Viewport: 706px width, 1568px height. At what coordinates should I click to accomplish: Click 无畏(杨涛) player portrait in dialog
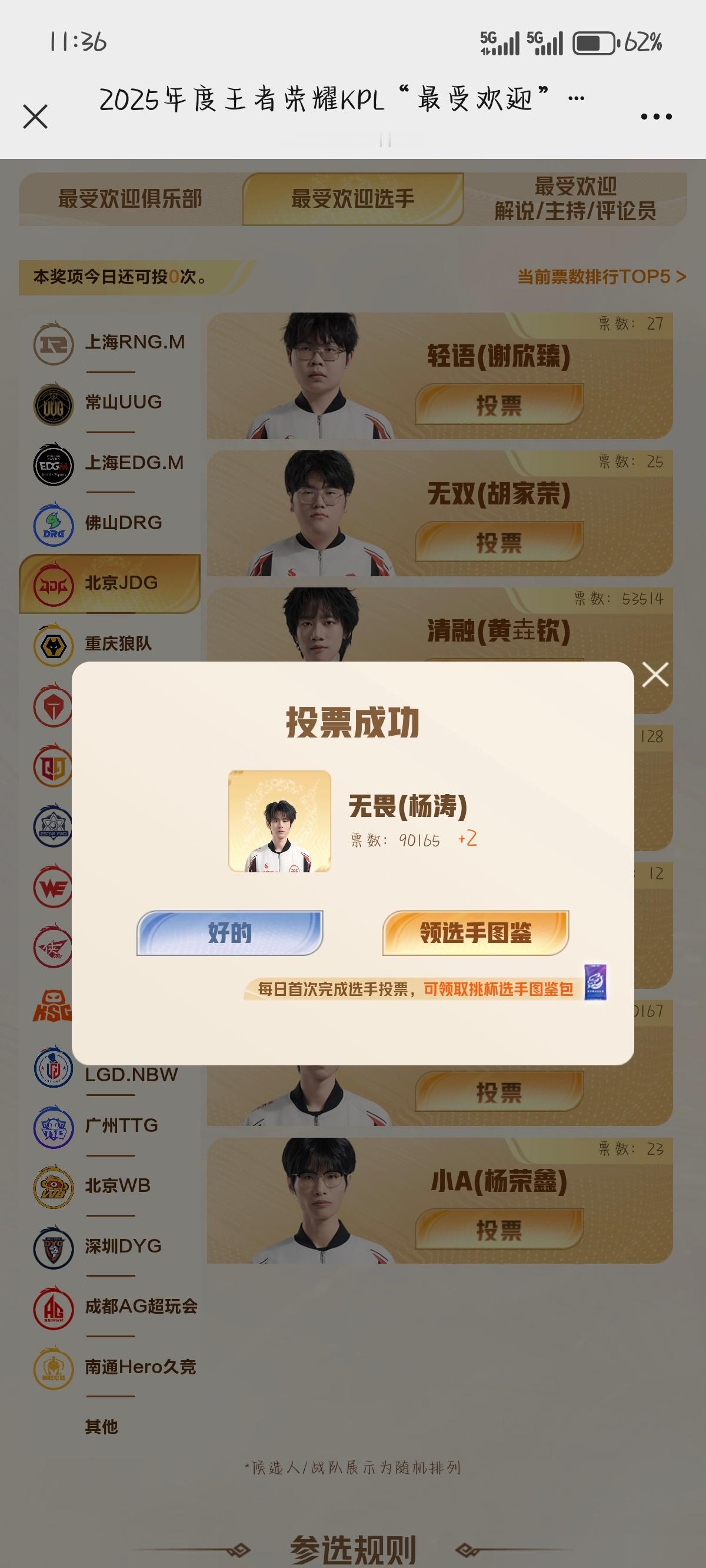coord(278,822)
